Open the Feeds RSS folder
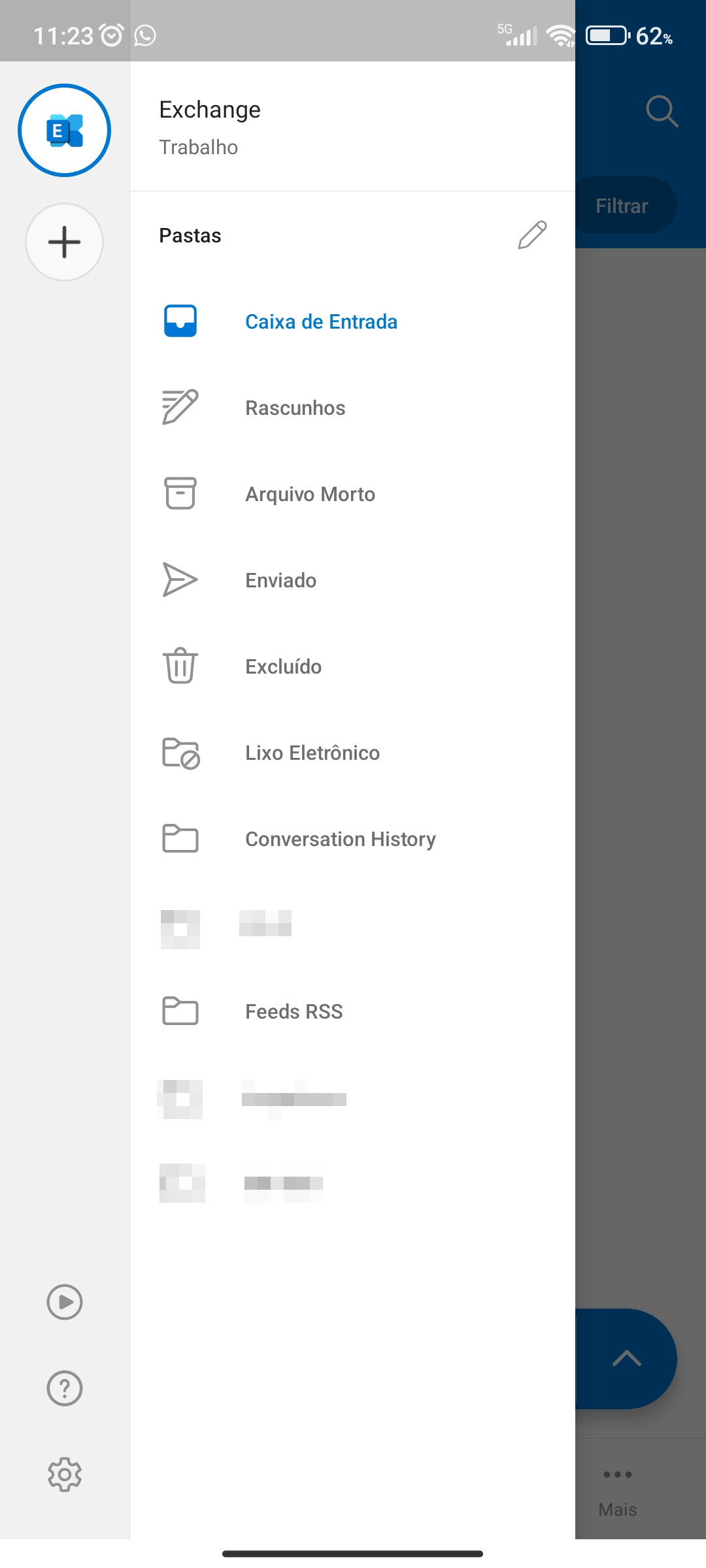This screenshot has height=1568, width=706. click(353, 1011)
